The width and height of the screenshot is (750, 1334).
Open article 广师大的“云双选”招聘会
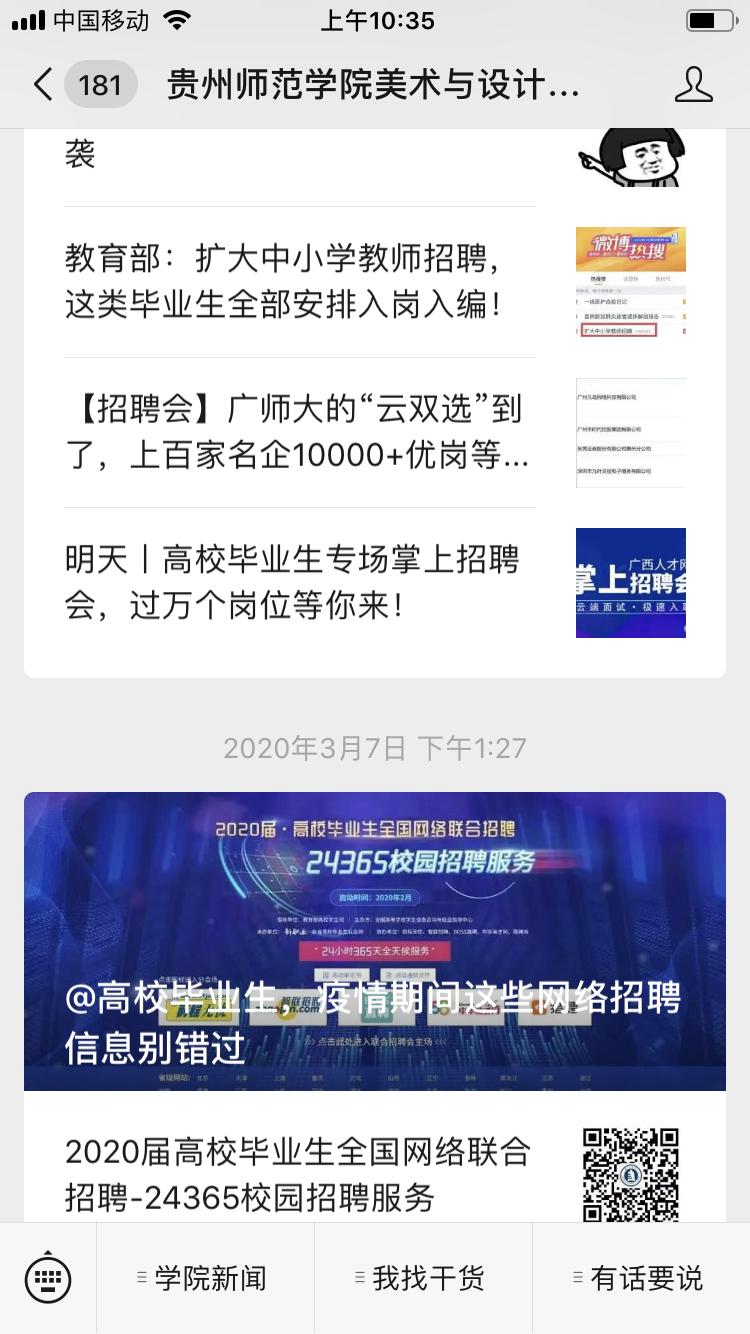pyautogui.click(x=300, y=432)
